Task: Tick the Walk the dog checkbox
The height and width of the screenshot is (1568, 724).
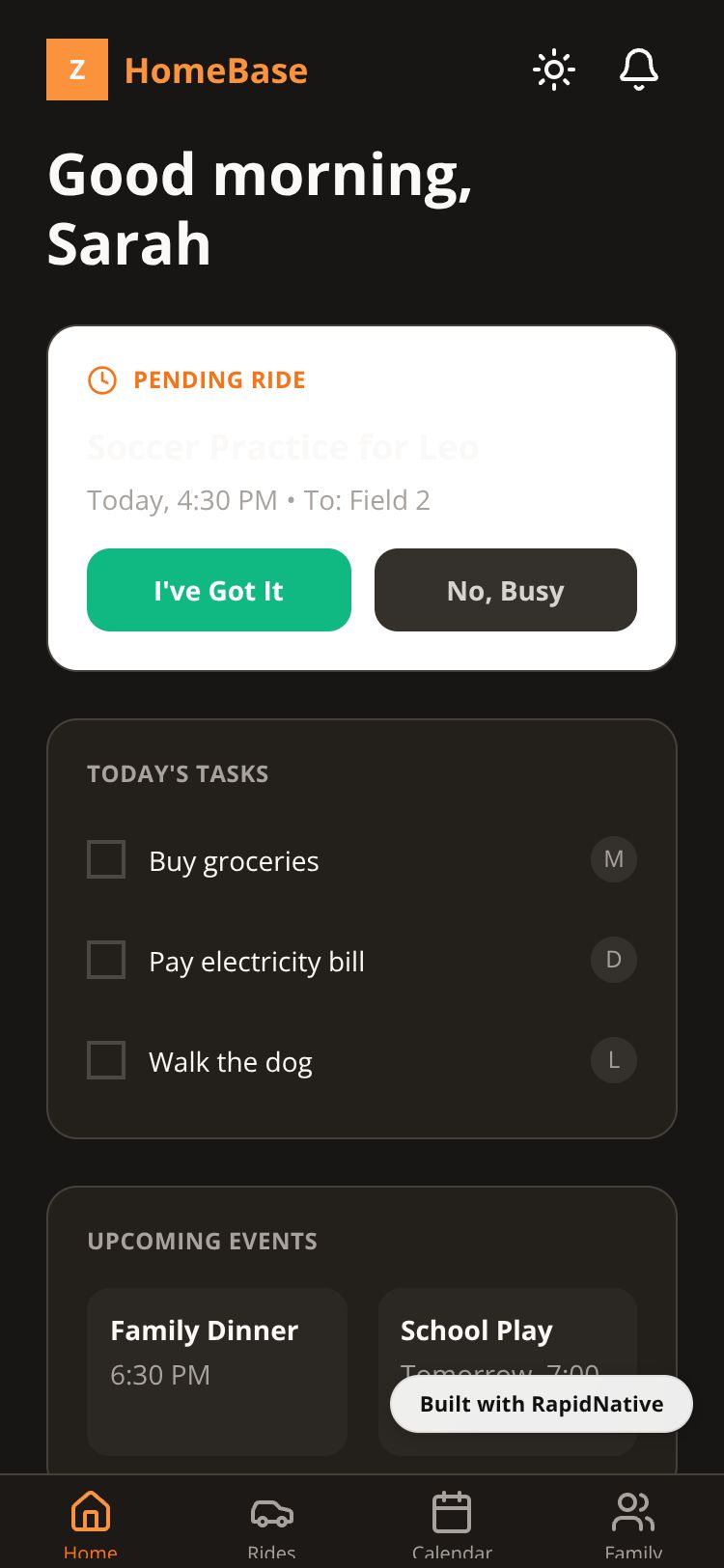Action: coord(106,1060)
